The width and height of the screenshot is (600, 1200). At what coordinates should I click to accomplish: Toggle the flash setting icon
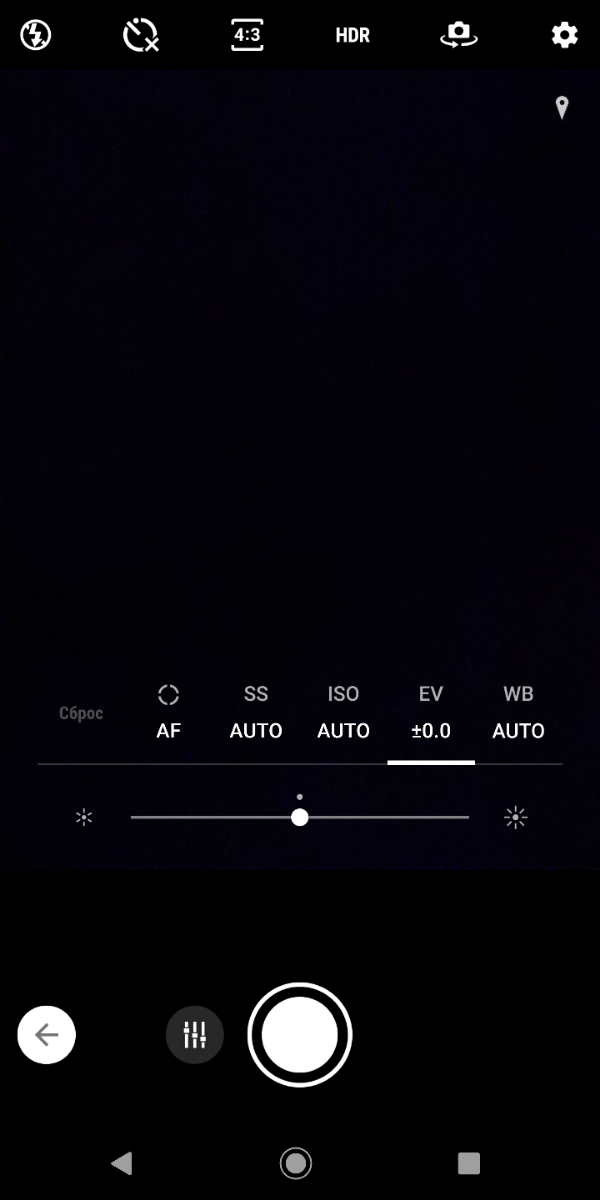pyautogui.click(x=36, y=36)
